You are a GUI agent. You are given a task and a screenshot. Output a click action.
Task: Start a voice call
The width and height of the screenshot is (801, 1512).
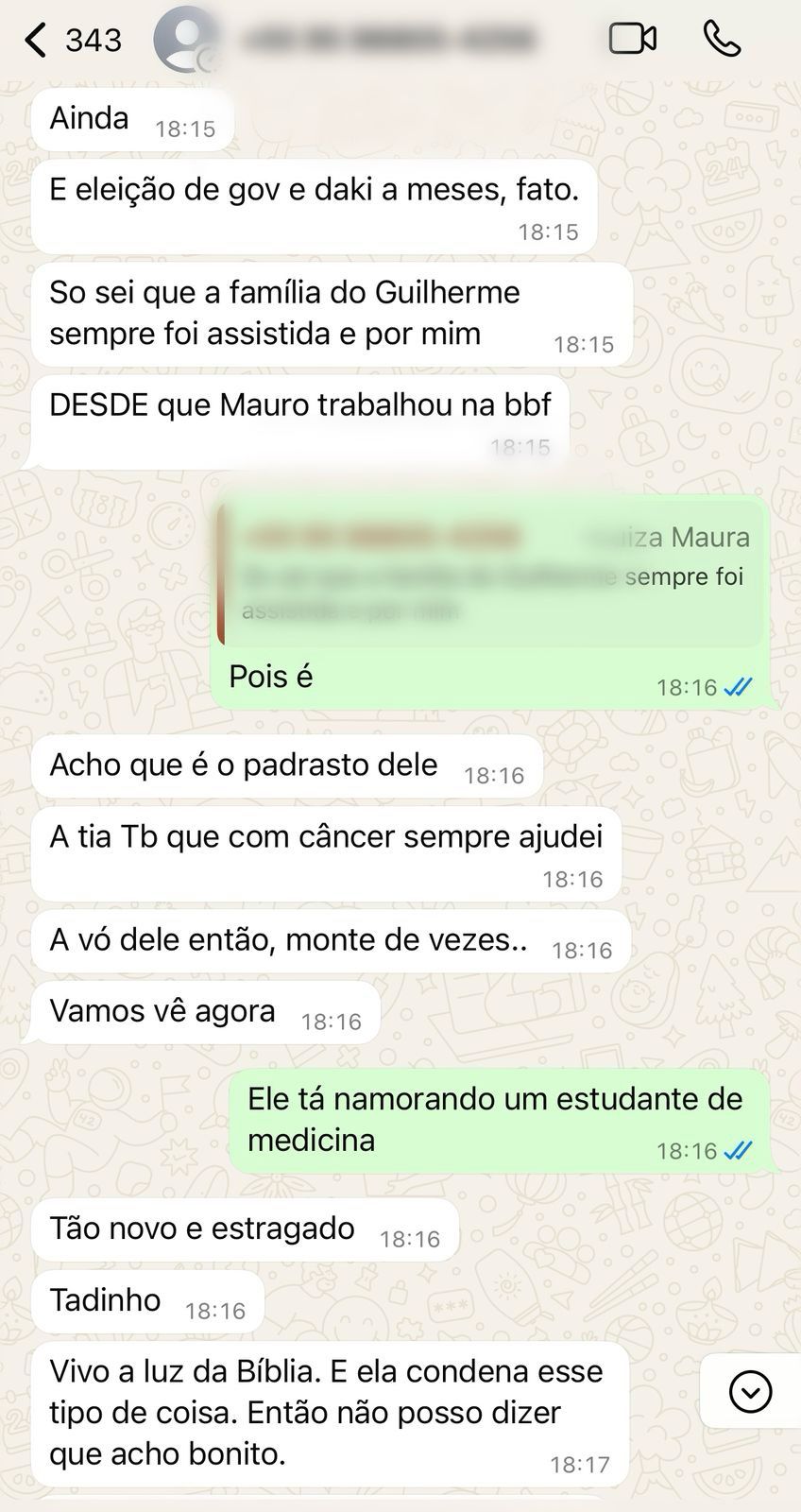(723, 39)
